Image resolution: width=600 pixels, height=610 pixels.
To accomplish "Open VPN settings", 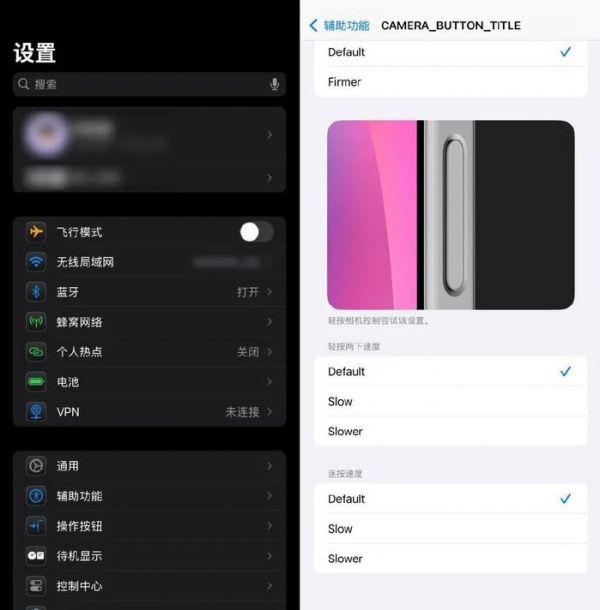I will pyautogui.click(x=150, y=412).
